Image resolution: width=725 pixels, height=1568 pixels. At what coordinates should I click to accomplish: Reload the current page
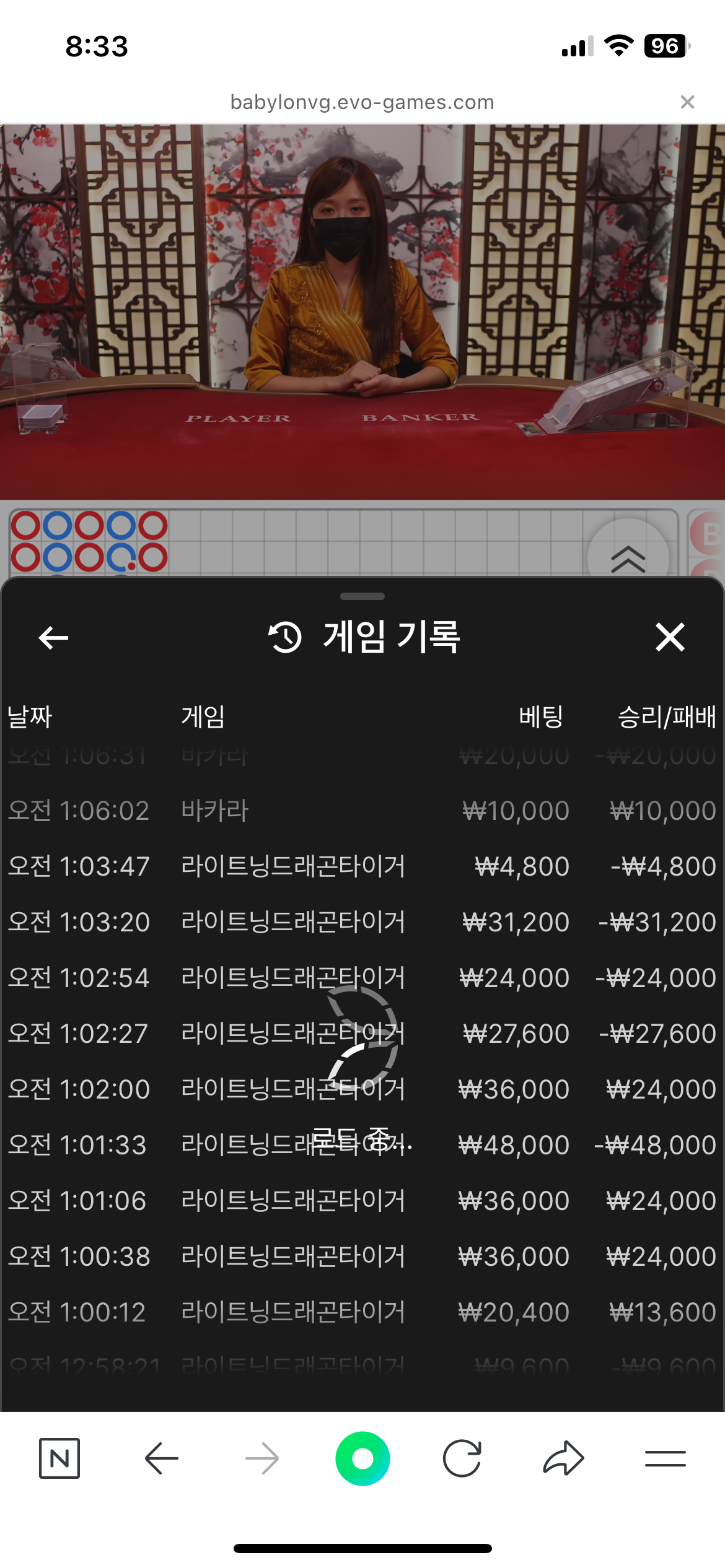462,1458
